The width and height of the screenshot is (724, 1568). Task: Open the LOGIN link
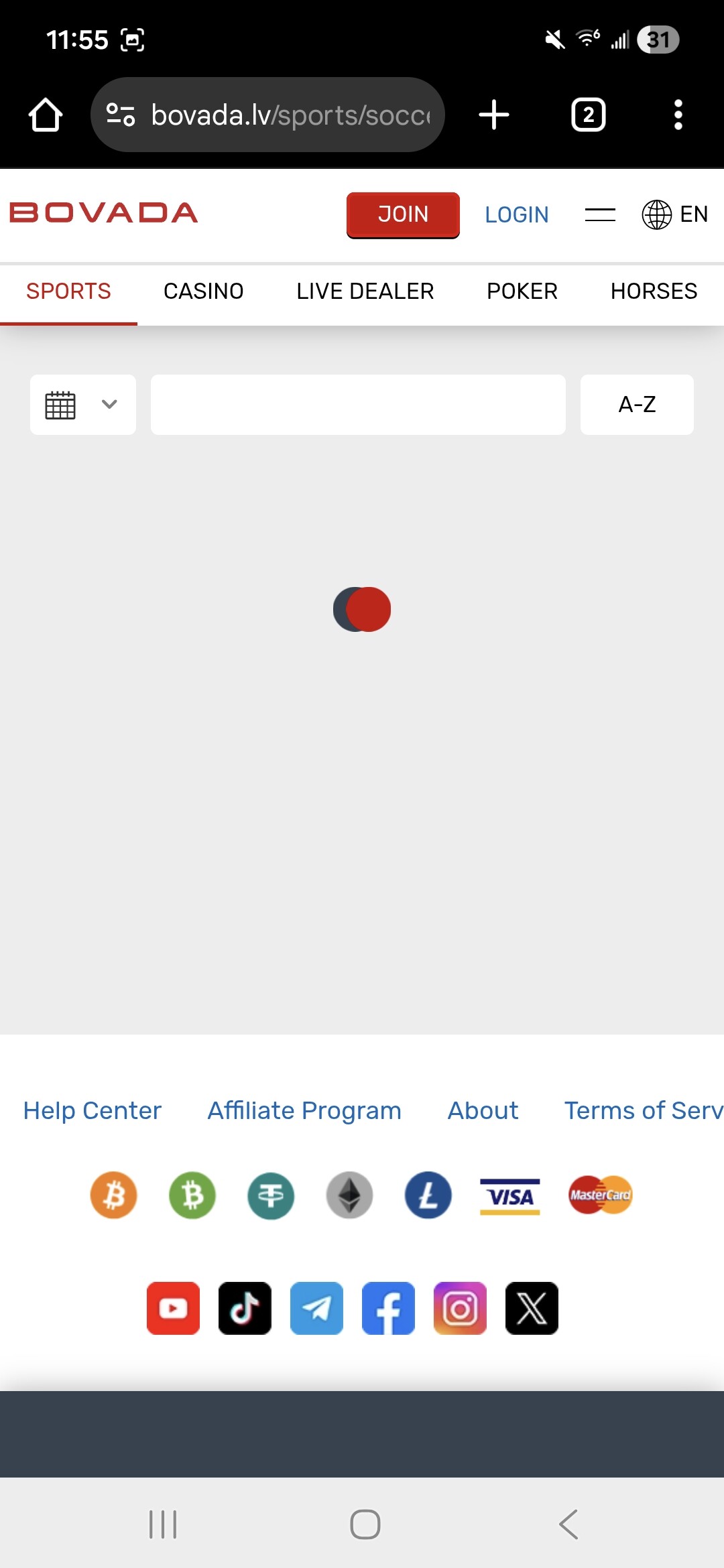516,214
